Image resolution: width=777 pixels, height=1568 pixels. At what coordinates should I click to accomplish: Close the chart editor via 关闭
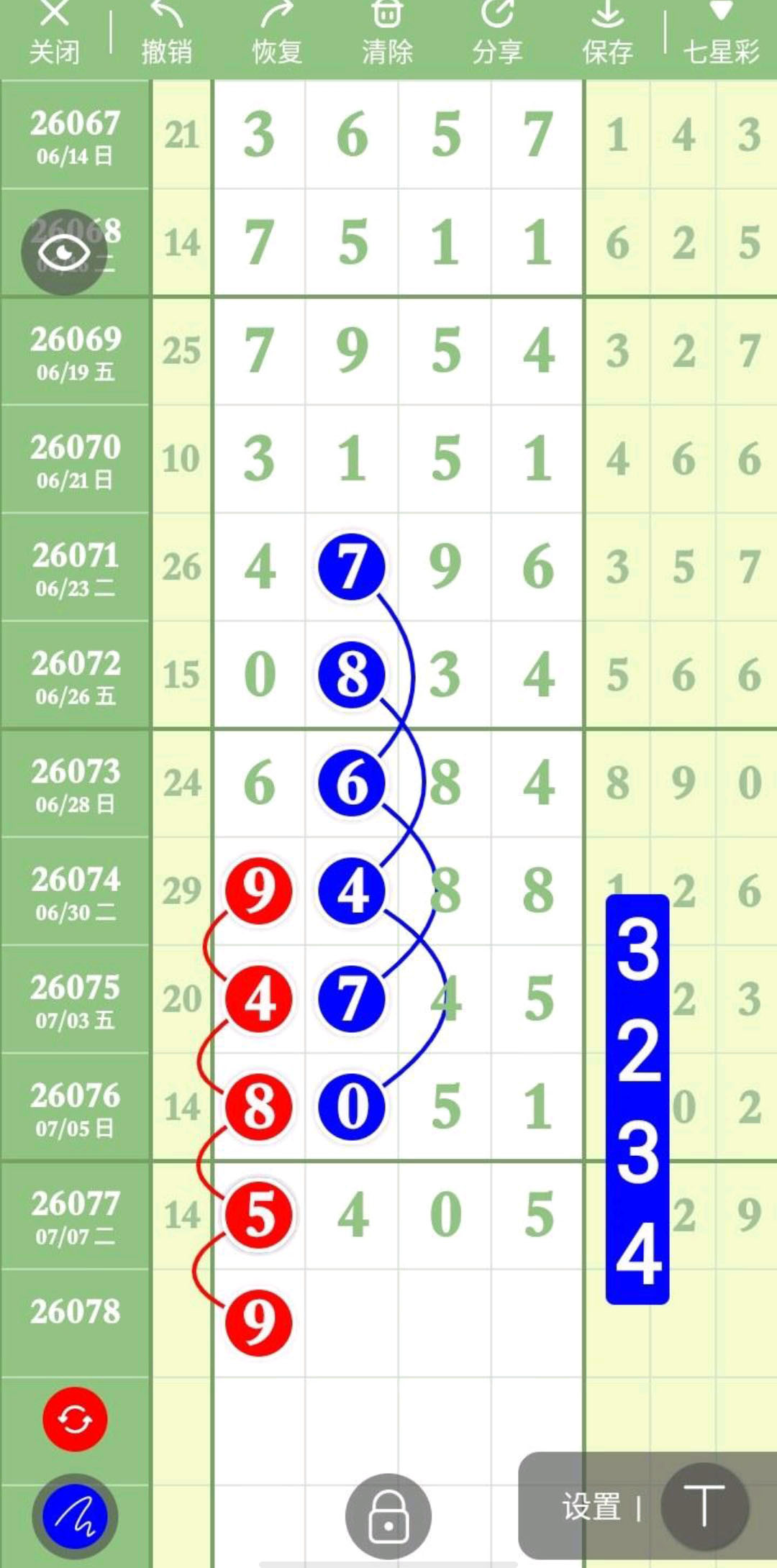tap(55, 34)
